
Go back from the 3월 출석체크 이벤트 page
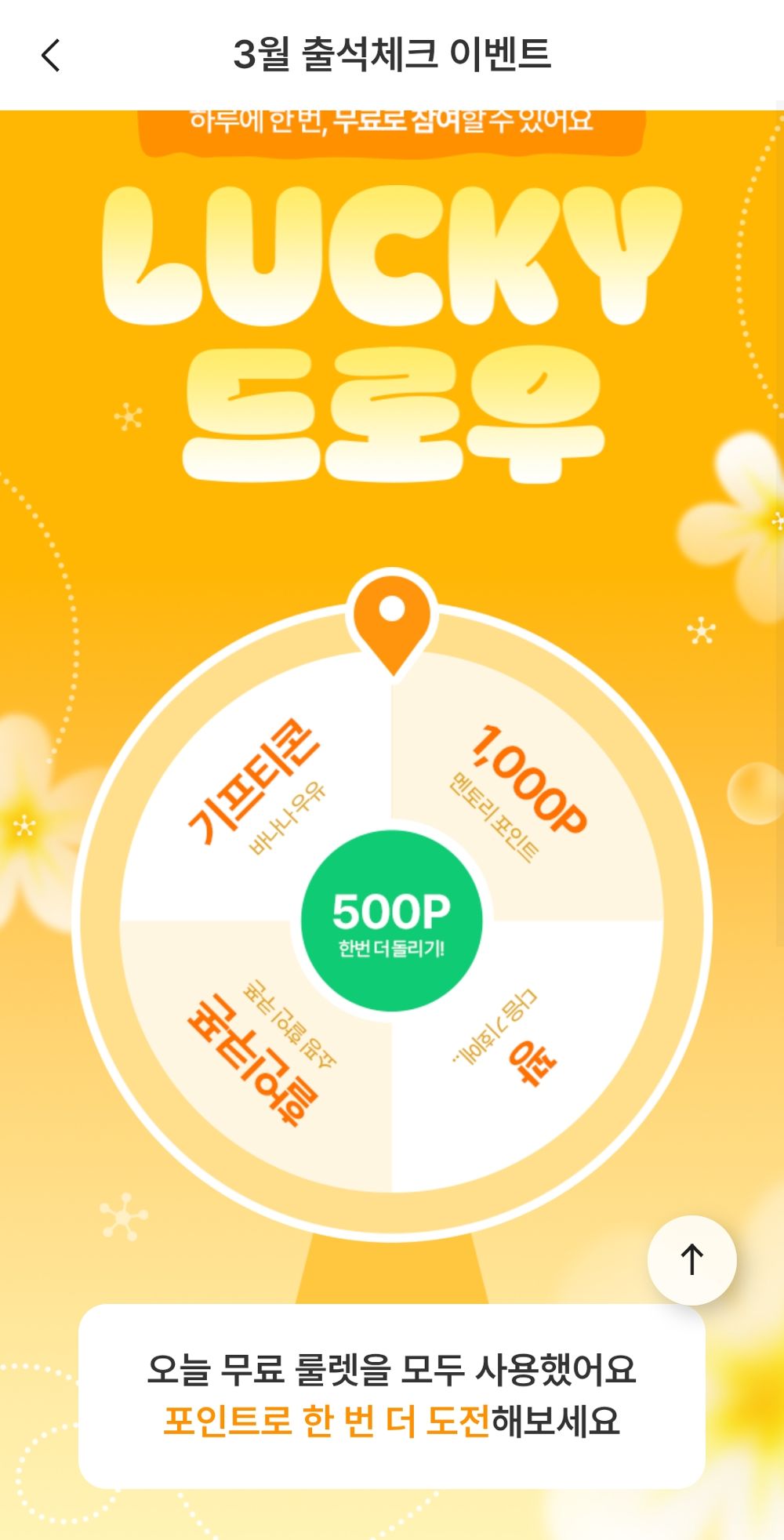point(51,56)
